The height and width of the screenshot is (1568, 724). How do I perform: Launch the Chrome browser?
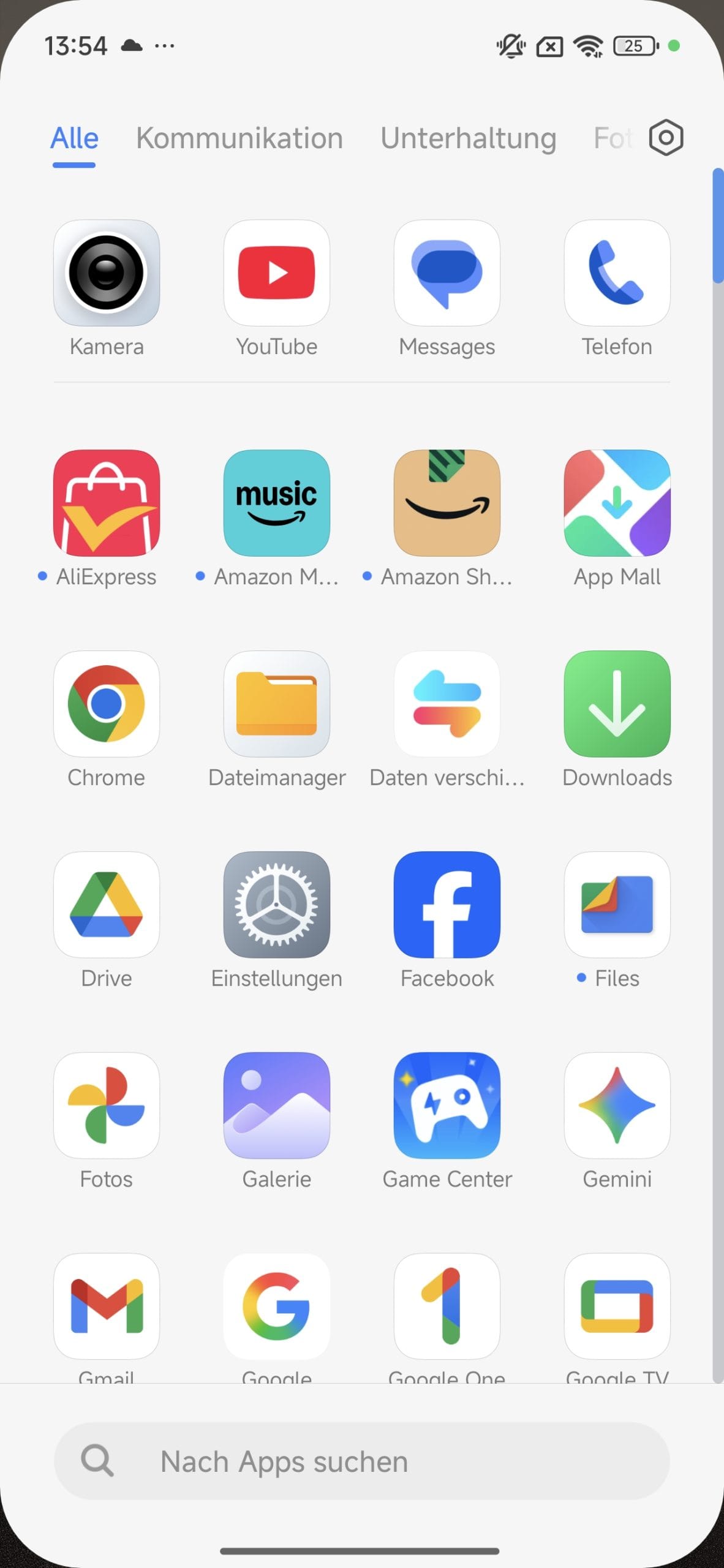(x=107, y=704)
